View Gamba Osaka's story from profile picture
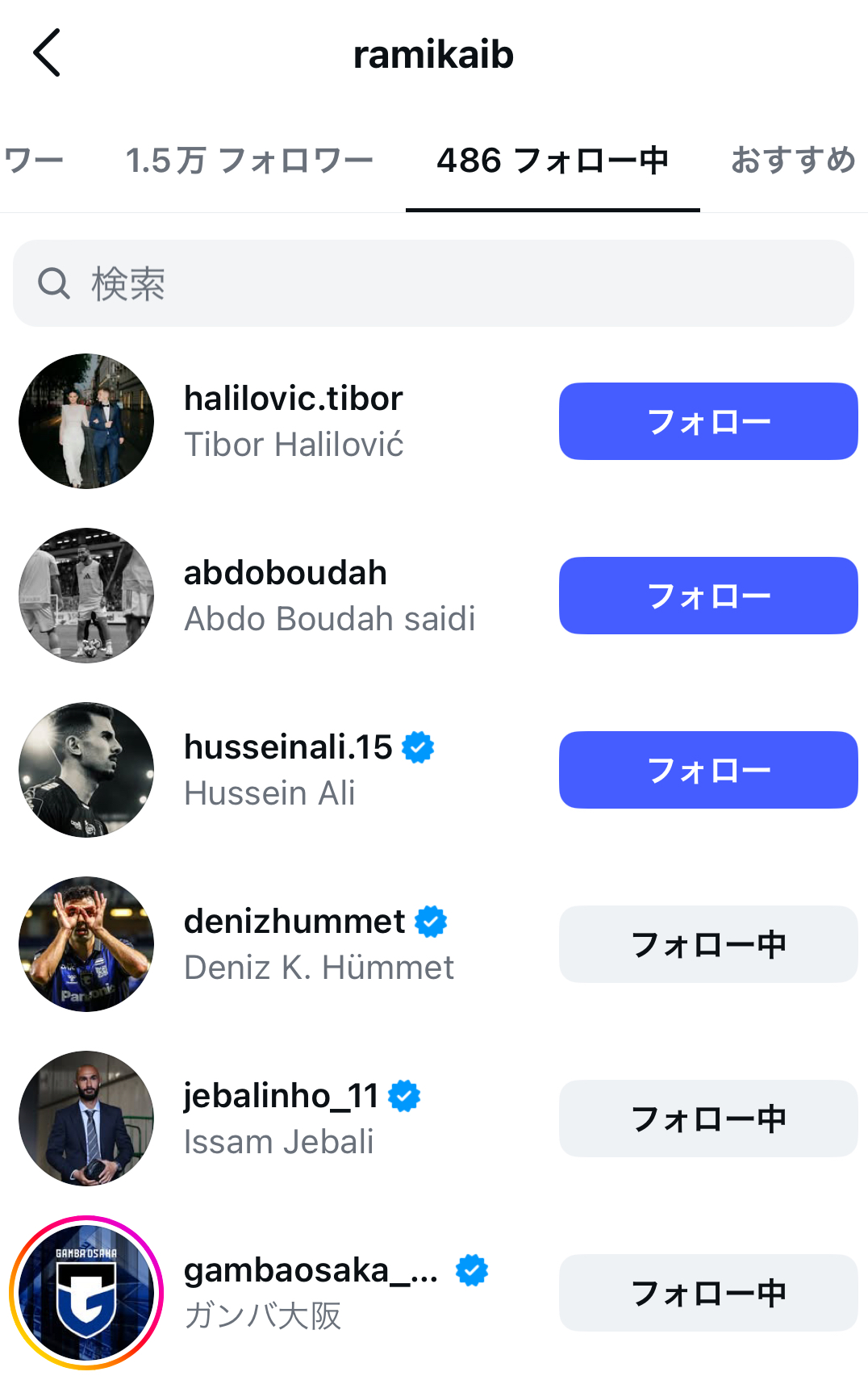 click(x=86, y=1293)
